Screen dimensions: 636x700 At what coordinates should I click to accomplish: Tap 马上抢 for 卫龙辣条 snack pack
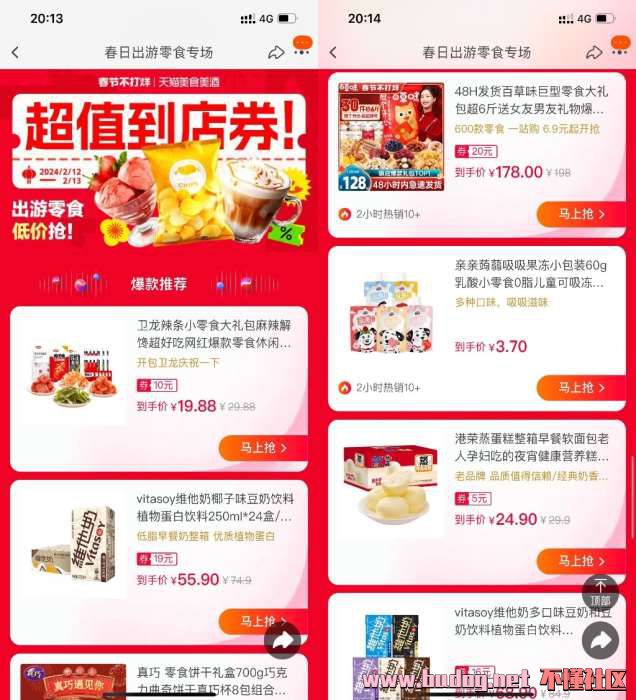tap(263, 448)
